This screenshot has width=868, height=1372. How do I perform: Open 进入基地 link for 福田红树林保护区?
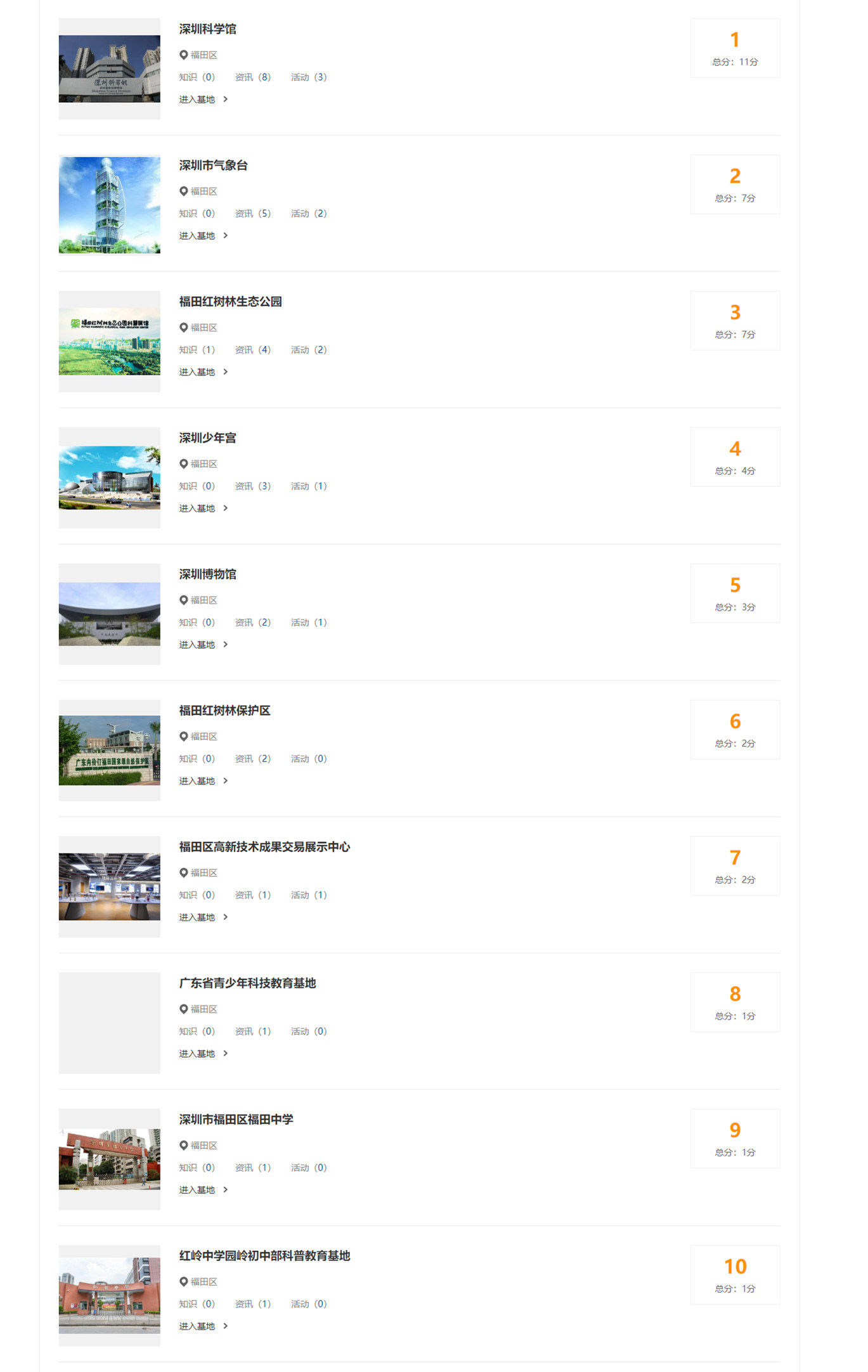point(203,781)
